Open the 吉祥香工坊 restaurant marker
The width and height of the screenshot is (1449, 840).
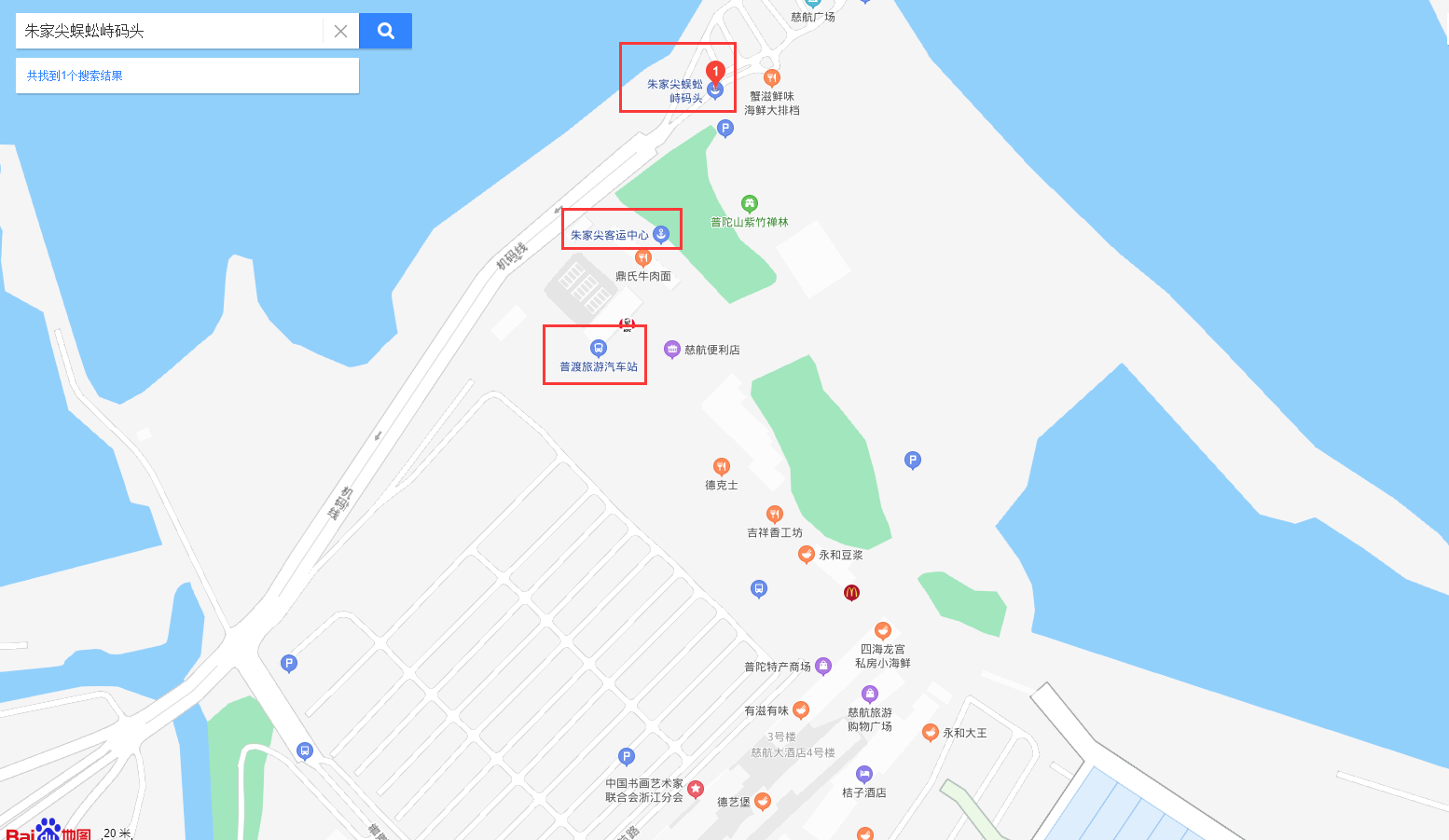pyautogui.click(x=774, y=514)
